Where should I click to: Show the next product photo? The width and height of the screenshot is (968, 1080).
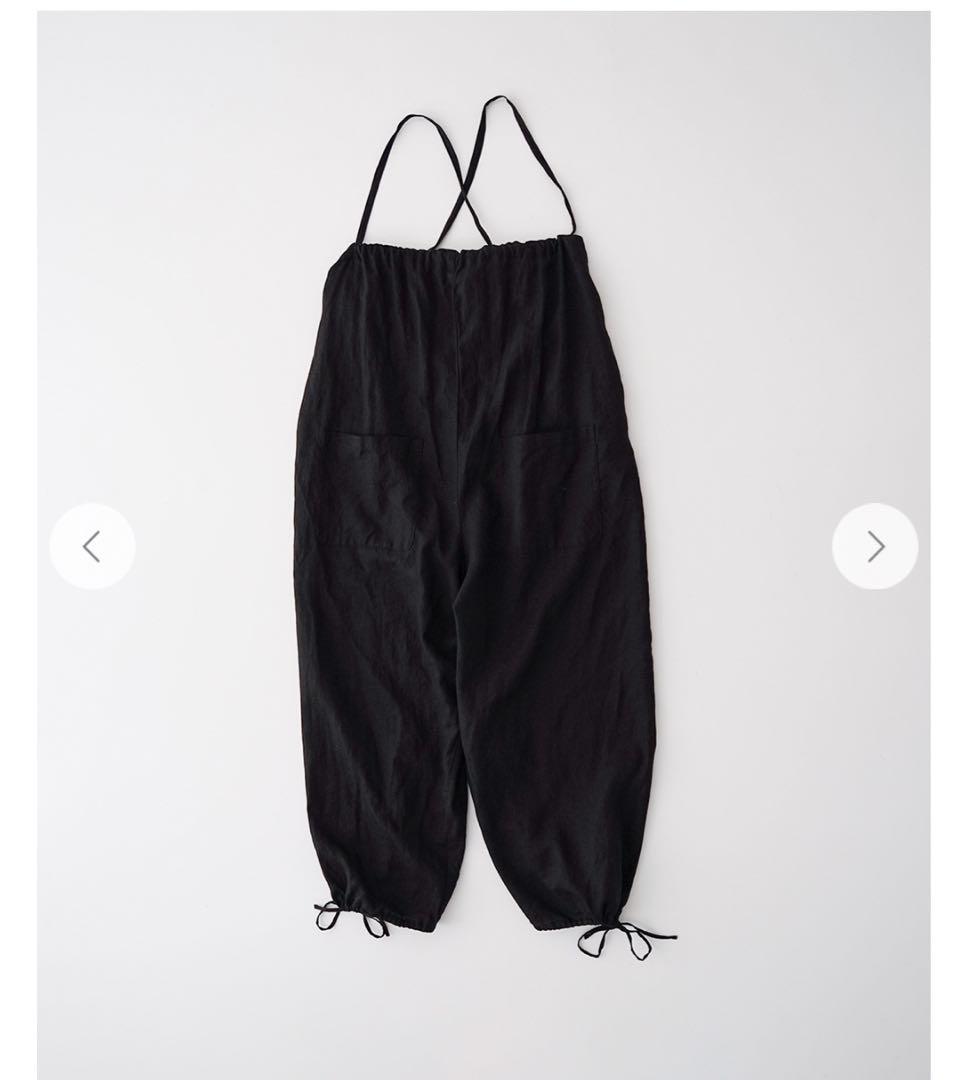click(875, 546)
